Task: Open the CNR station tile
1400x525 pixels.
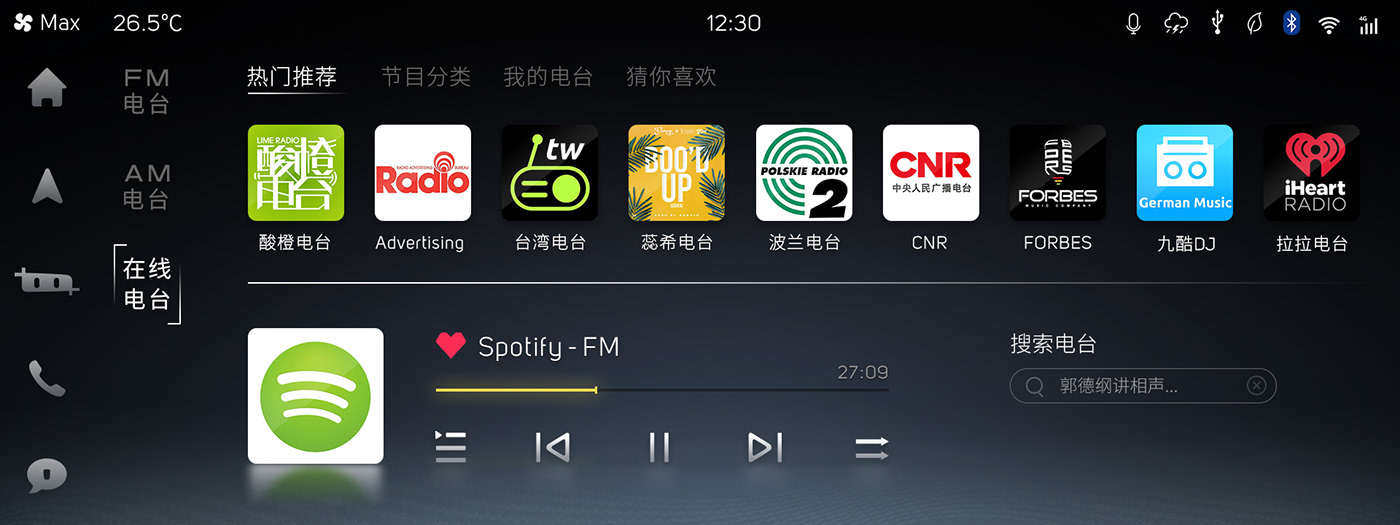Action: (x=930, y=173)
